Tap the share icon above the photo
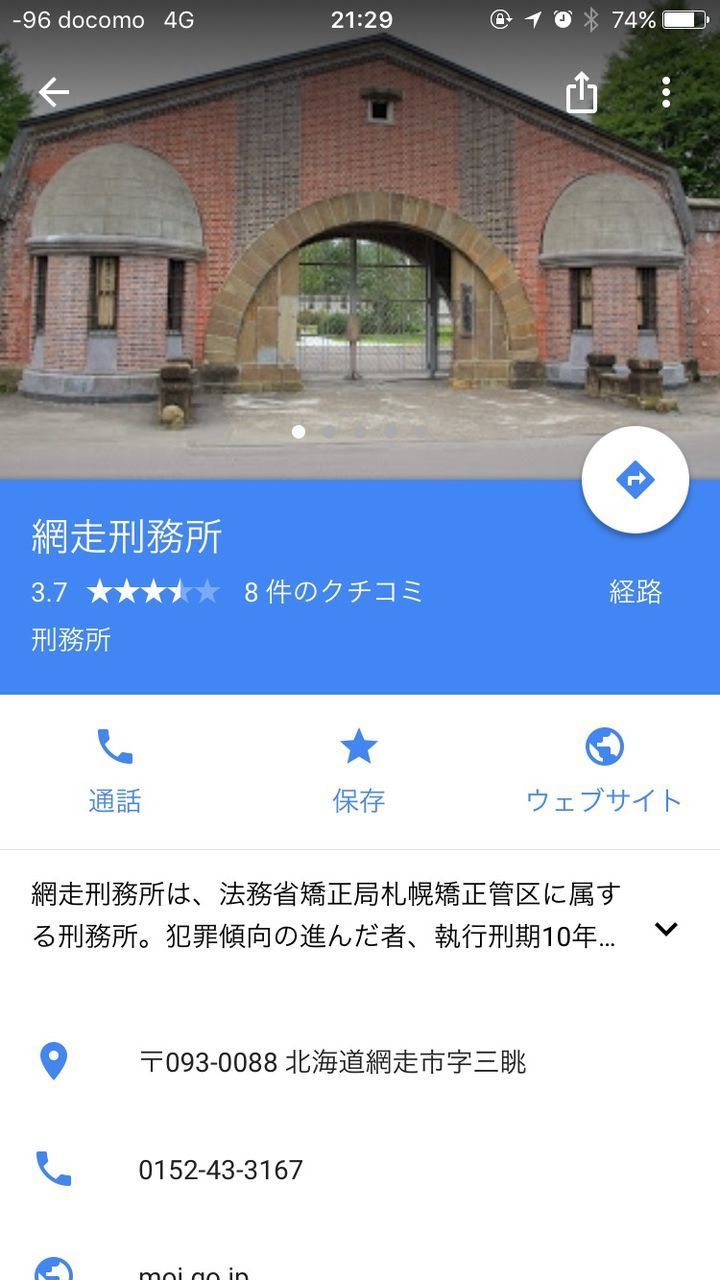The height and width of the screenshot is (1280, 720). [x=581, y=91]
